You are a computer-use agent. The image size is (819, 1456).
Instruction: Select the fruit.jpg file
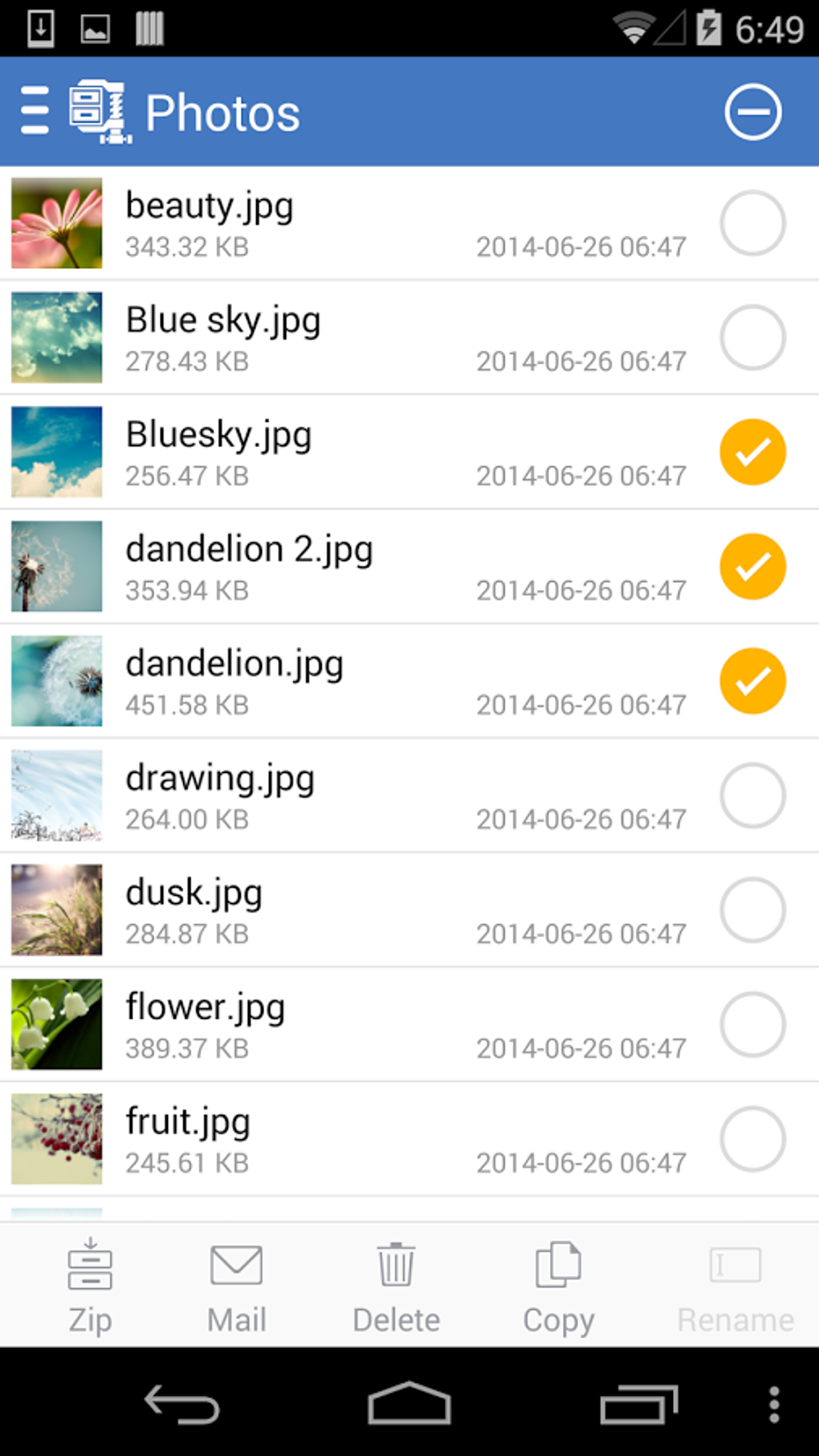pyautogui.click(x=752, y=1140)
